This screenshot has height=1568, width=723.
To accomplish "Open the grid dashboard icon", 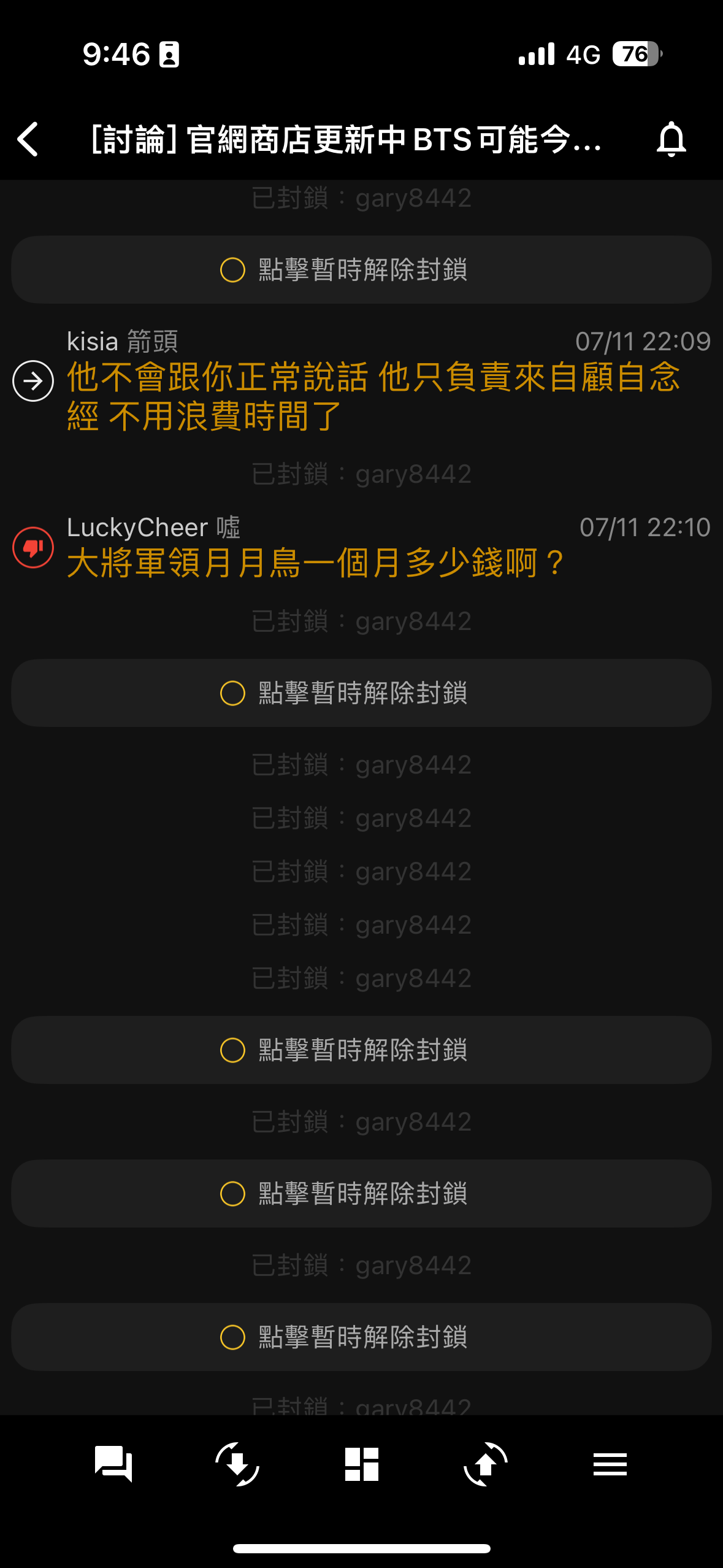I will point(361,1464).
